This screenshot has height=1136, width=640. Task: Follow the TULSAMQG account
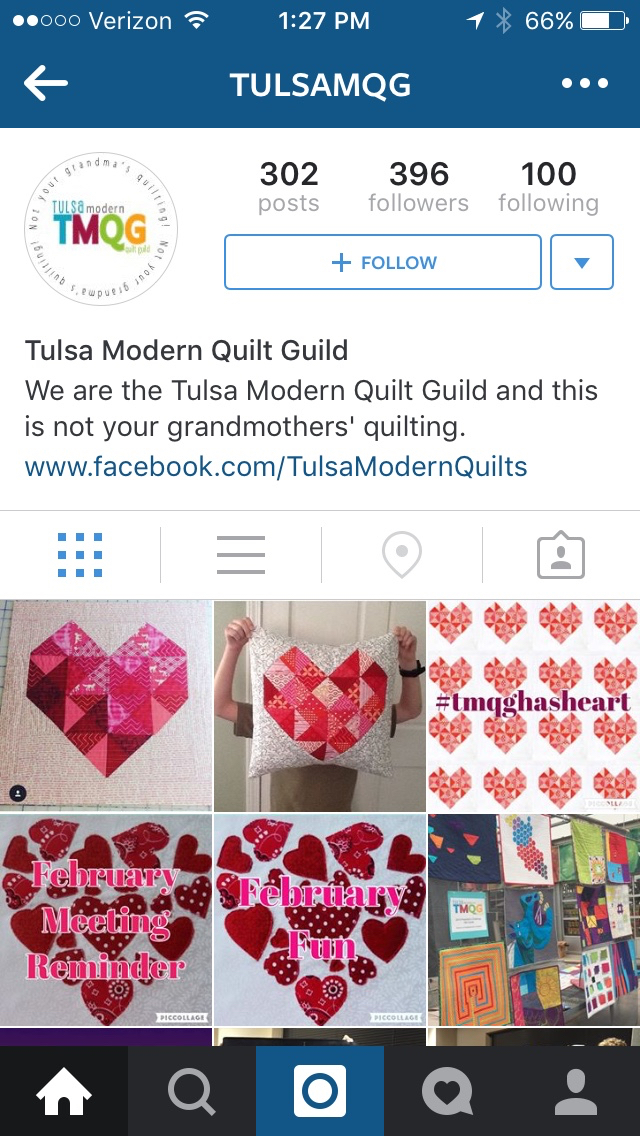coord(383,263)
